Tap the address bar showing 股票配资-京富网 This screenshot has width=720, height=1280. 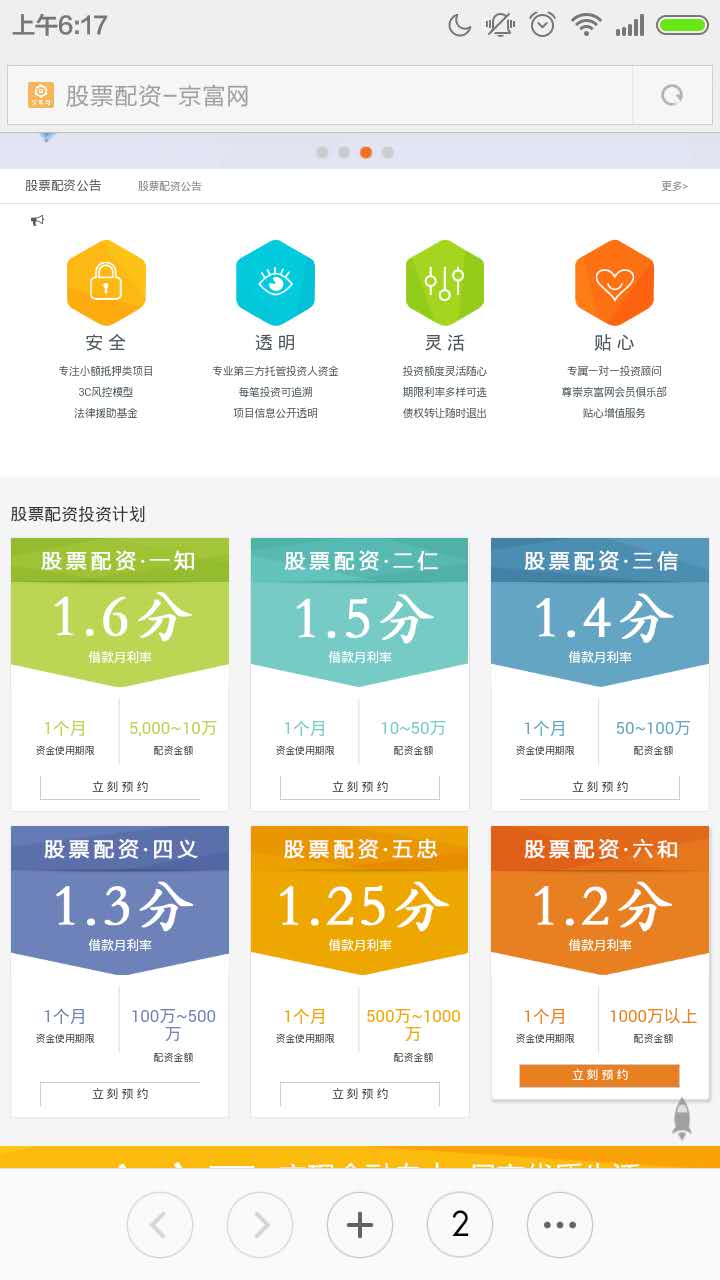click(320, 96)
